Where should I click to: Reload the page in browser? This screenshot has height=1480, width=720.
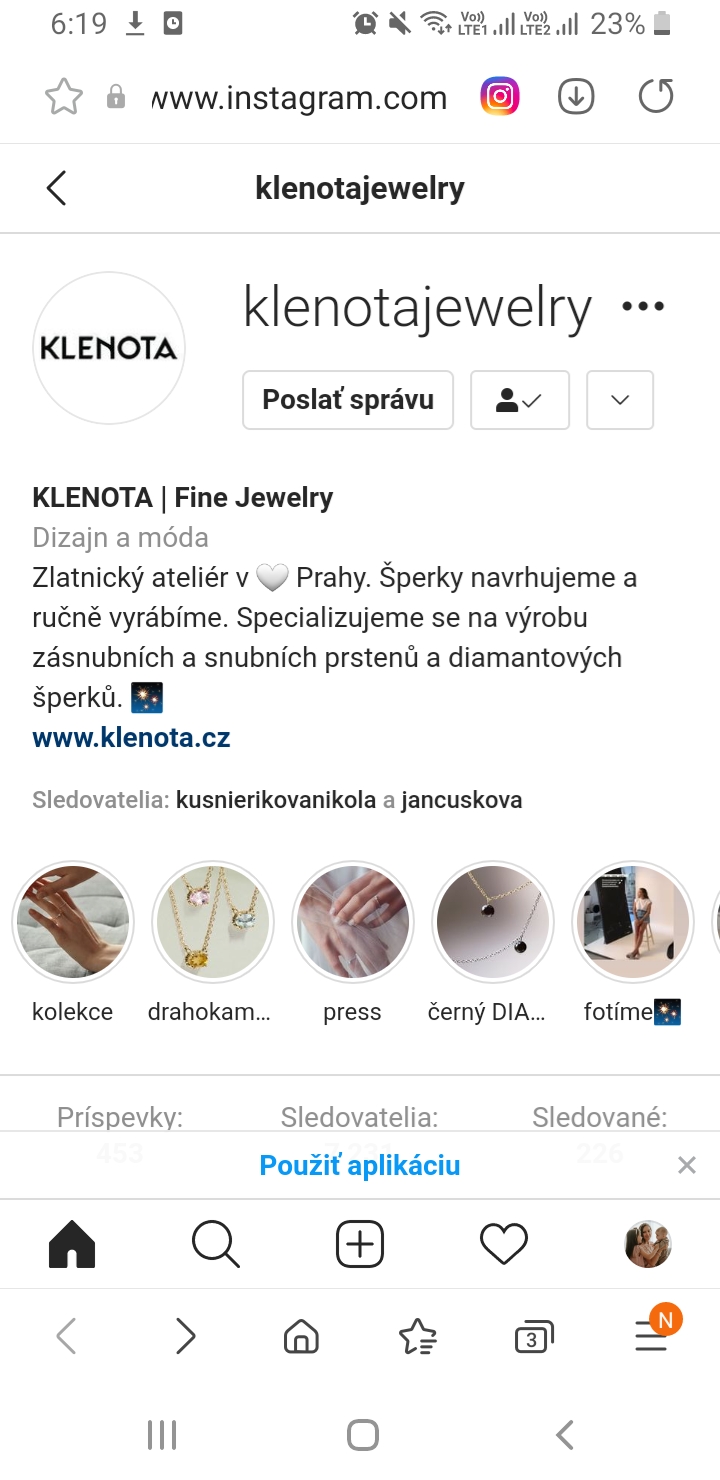[655, 97]
